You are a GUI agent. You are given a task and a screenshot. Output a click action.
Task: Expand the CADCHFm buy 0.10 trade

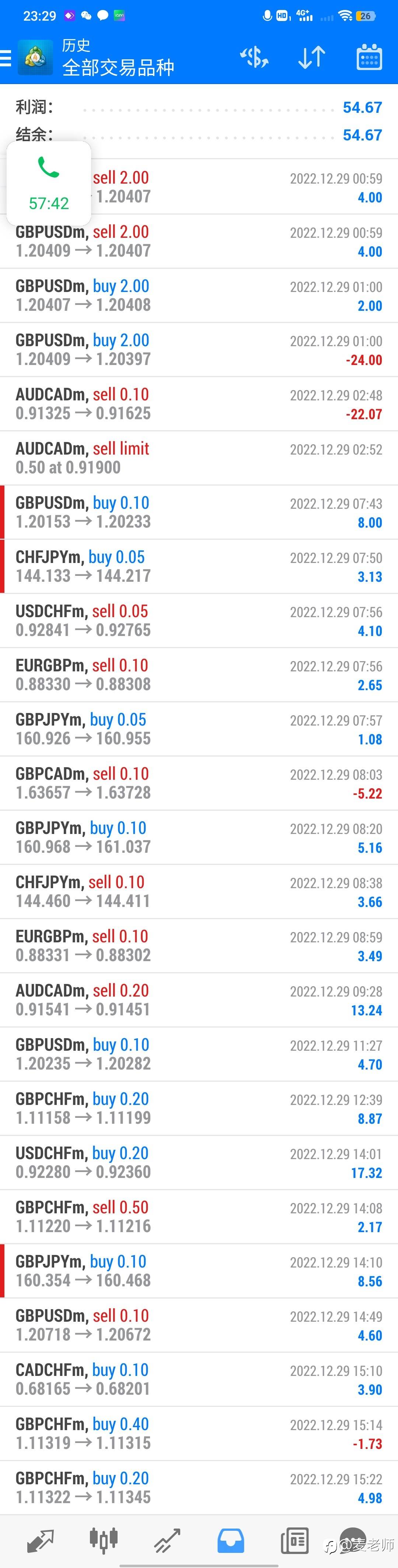pos(199,1379)
